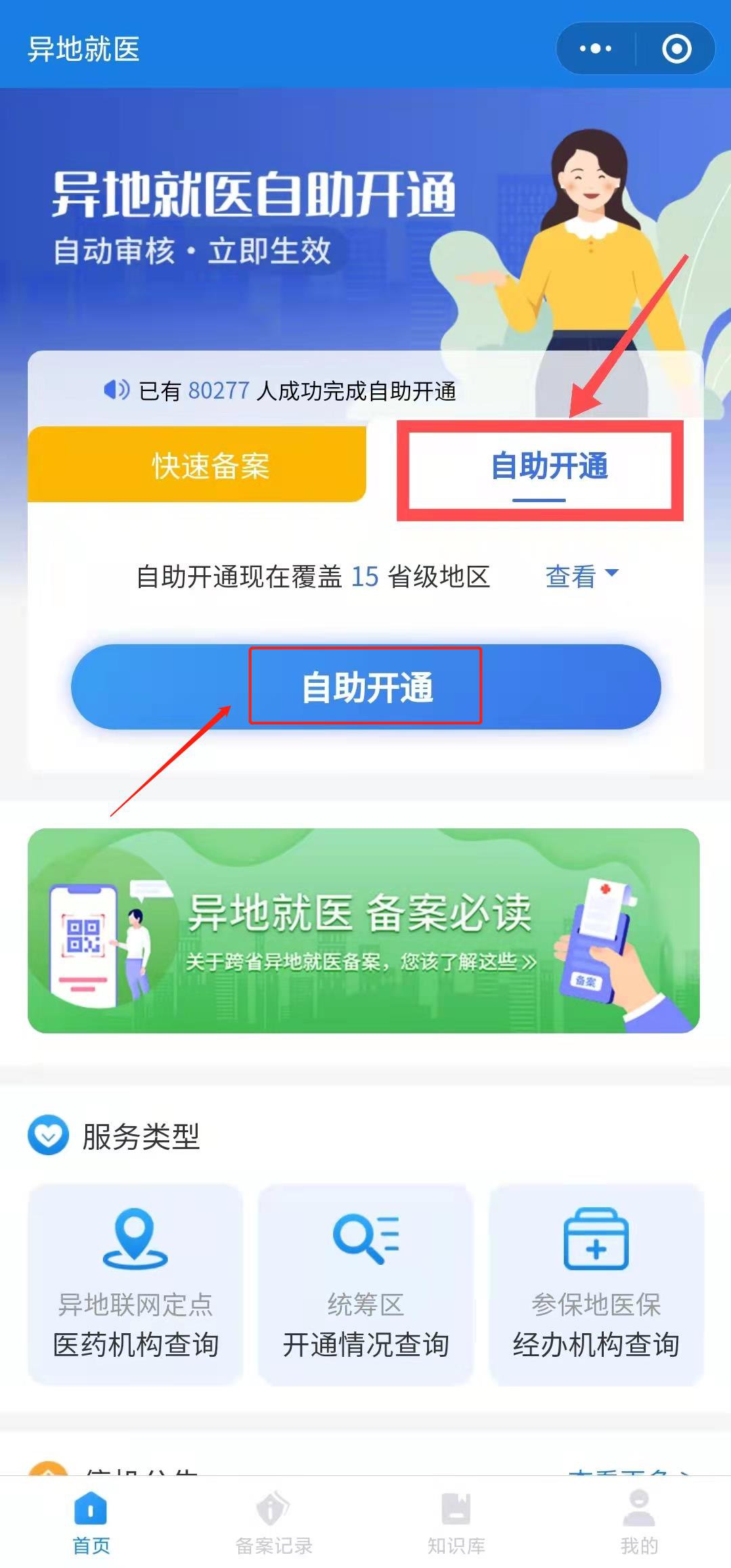The width and height of the screenshot is (731, 1568).
Task: Open the 知识库 tab
Action: (x=456, y=1524)
